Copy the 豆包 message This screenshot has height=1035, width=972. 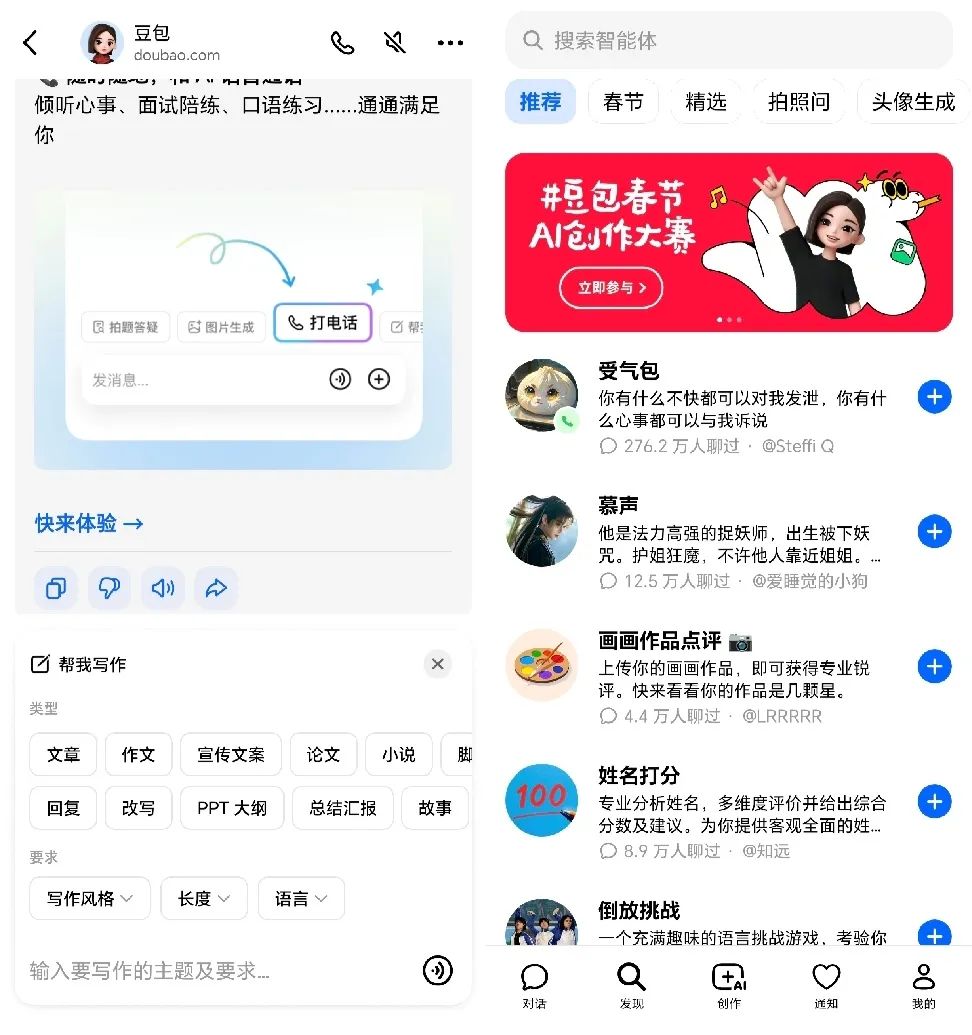click(x=56, y=588)
